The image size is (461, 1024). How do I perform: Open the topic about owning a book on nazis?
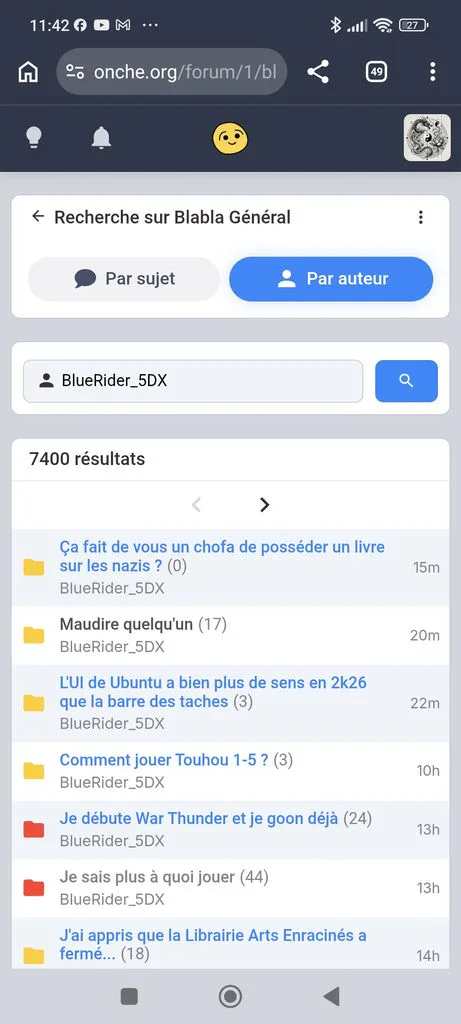point(222,556)
